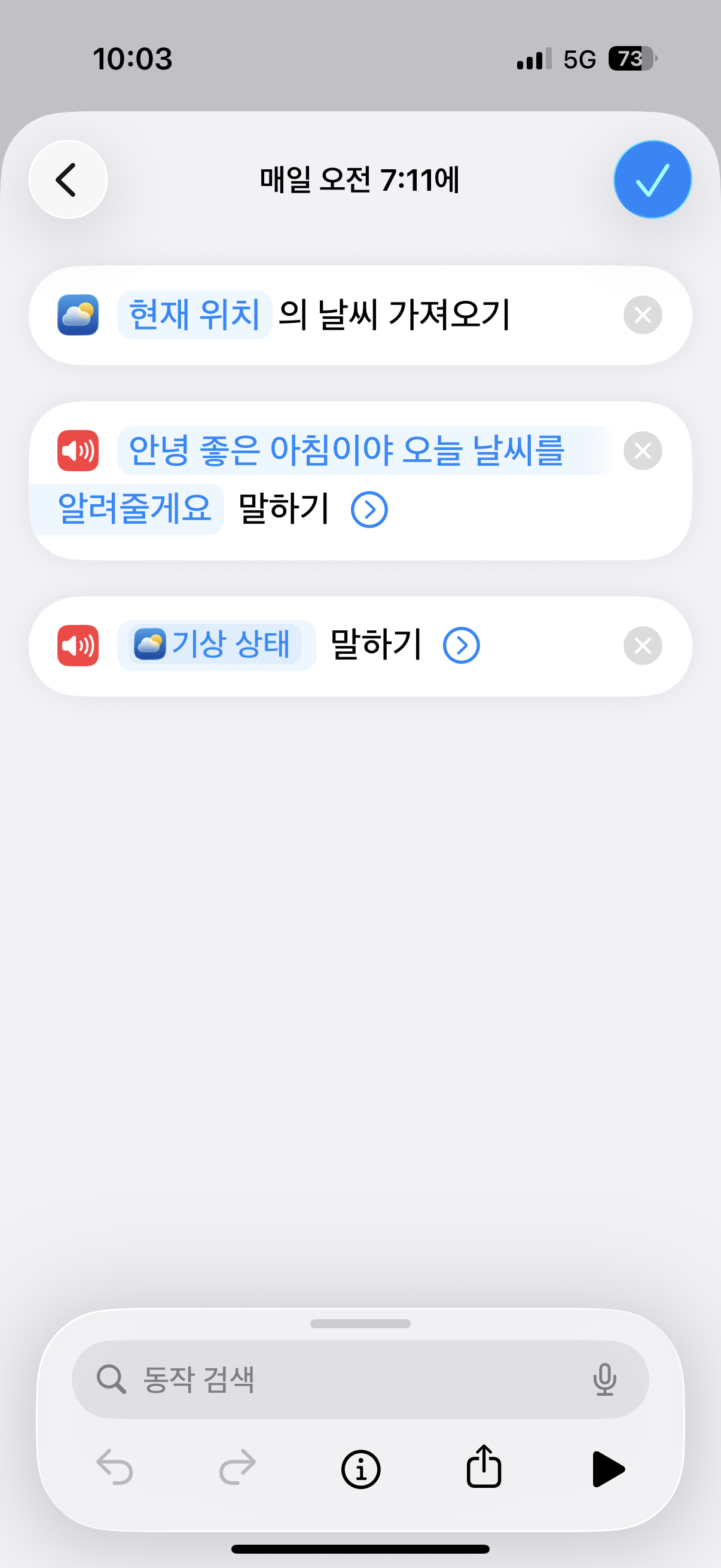Undo the last edit
The height and width of the screenshot is (1568, 721).
pyautogui.click(x=115, y=1469)
